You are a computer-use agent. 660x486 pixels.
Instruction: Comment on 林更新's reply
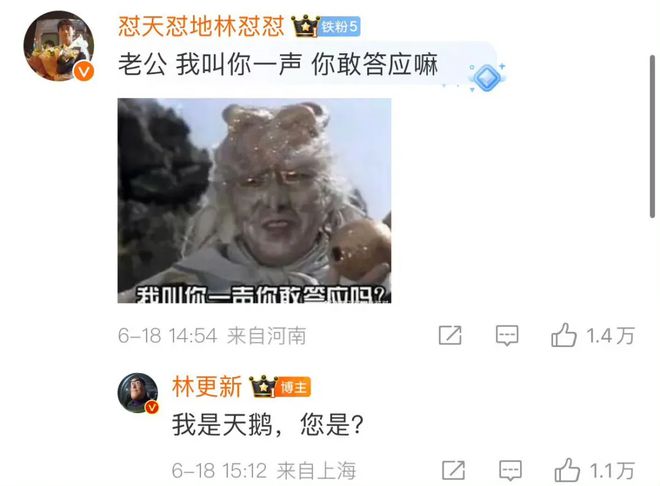(508, 469)
